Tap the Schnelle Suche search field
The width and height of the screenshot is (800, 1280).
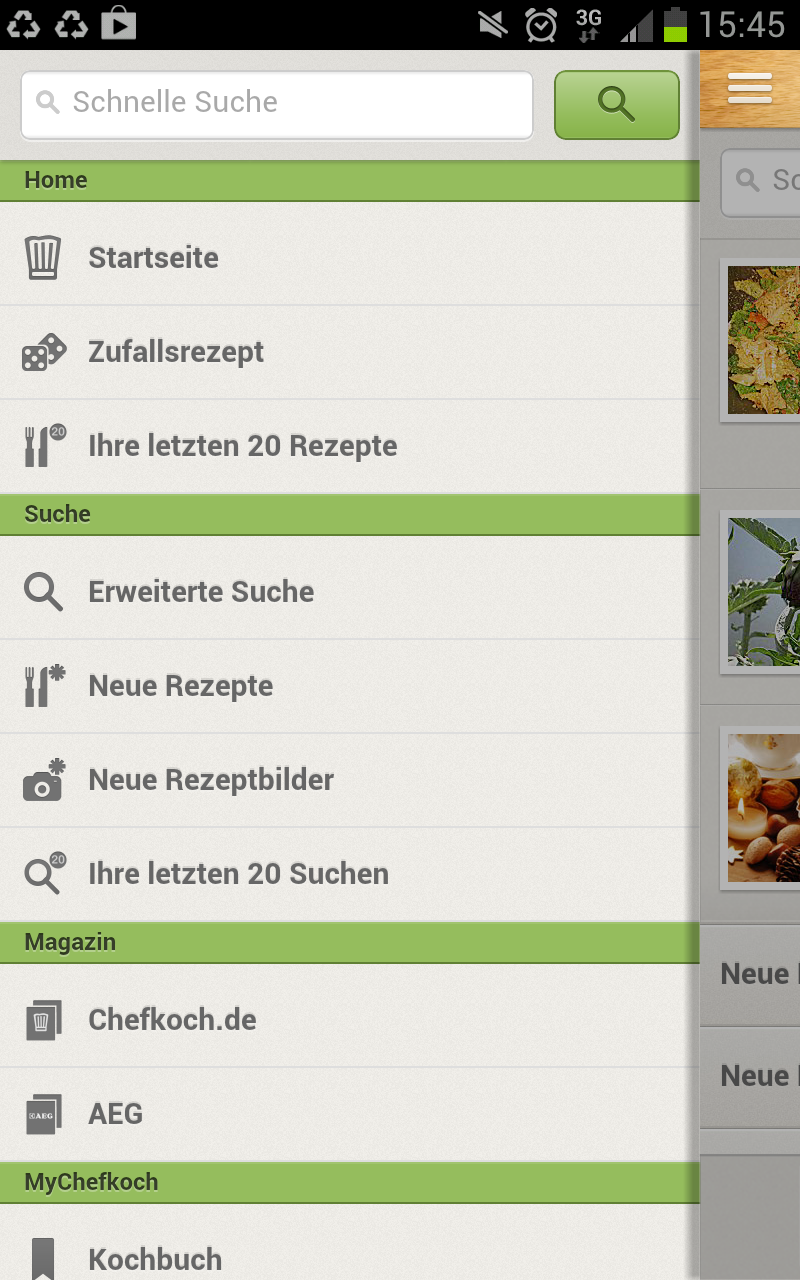coord(277,103)
